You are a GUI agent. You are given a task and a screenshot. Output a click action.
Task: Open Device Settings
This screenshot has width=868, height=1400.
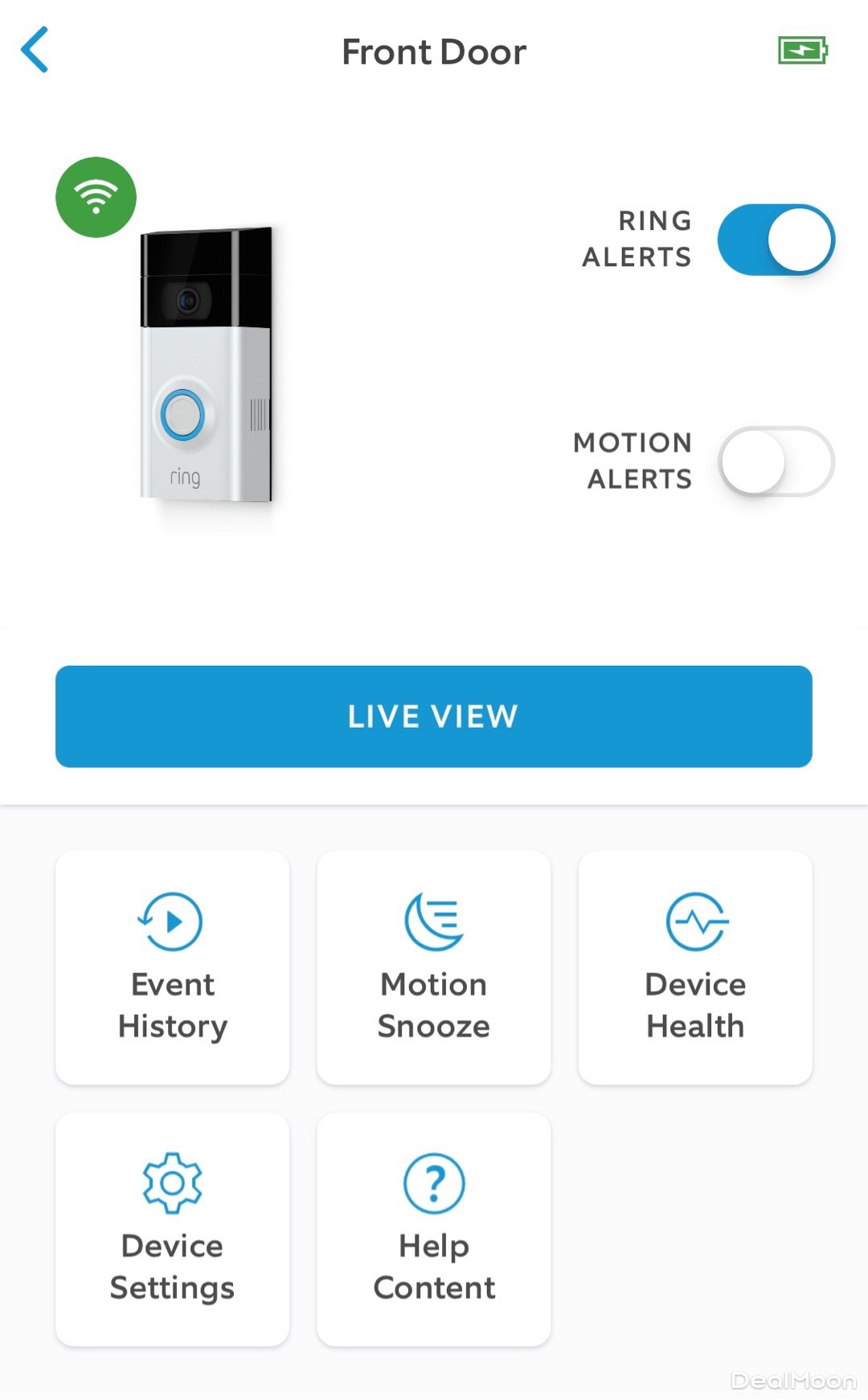[172, 1229]
